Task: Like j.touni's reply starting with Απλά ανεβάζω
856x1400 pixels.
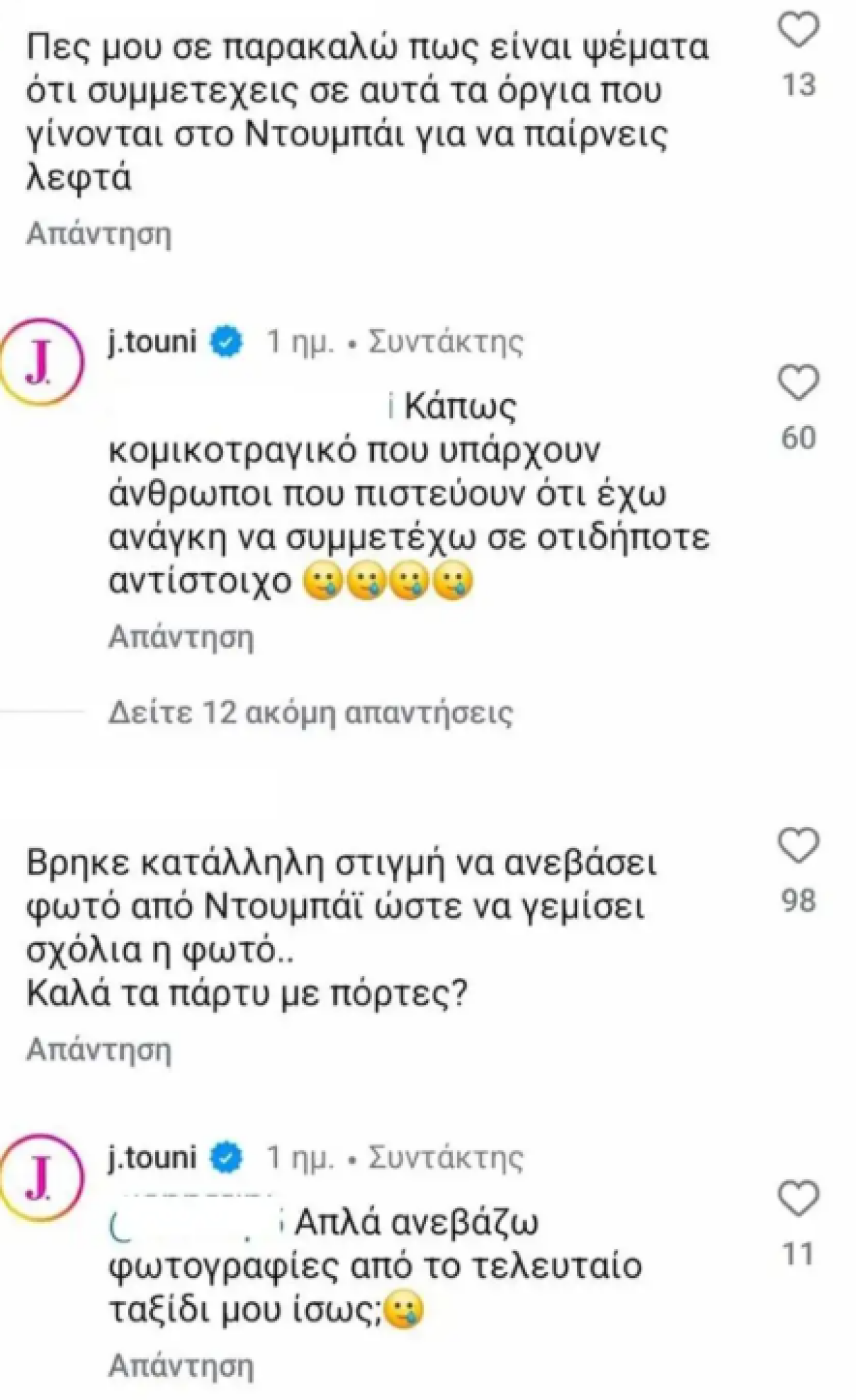Action: click(798, 1199)
